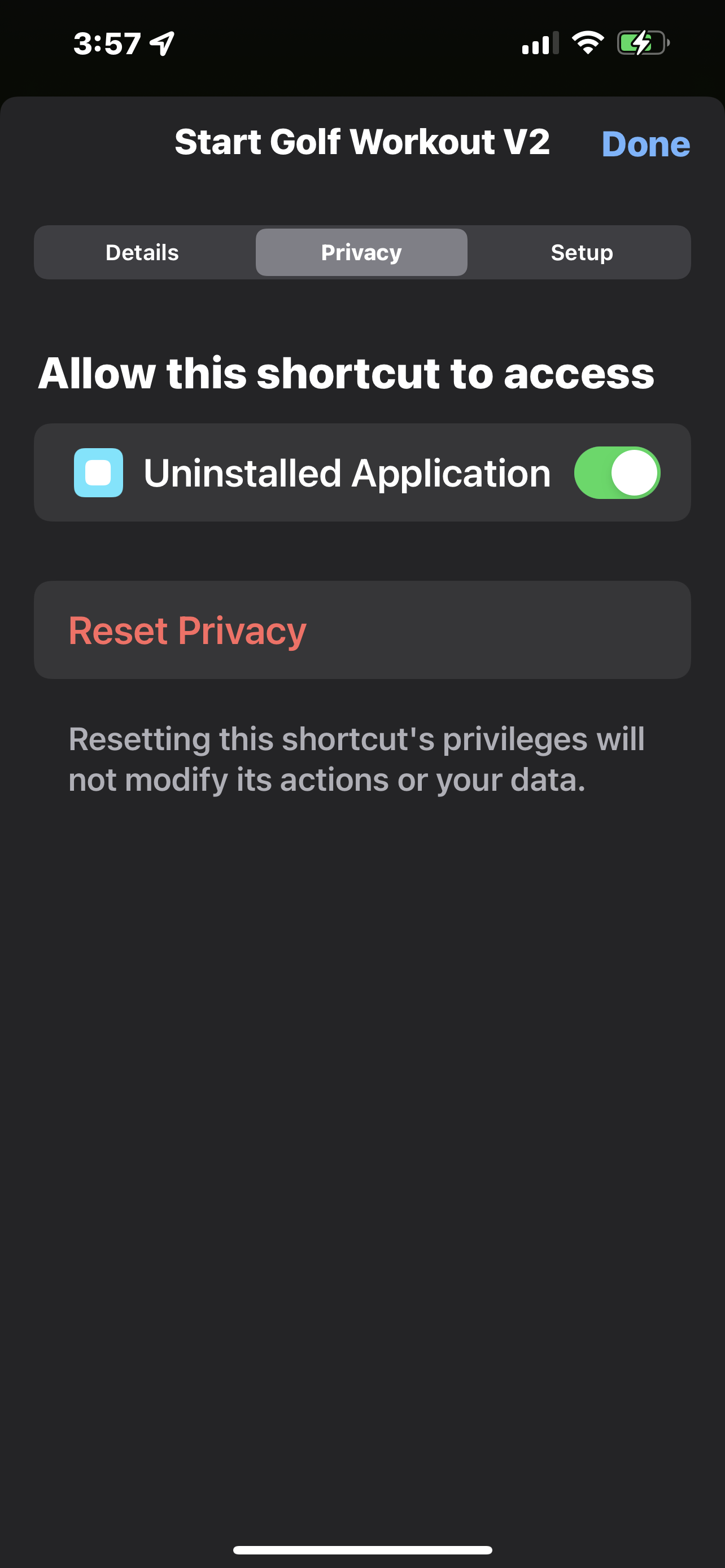Open the Setup tab

click(x=582, y=252)
